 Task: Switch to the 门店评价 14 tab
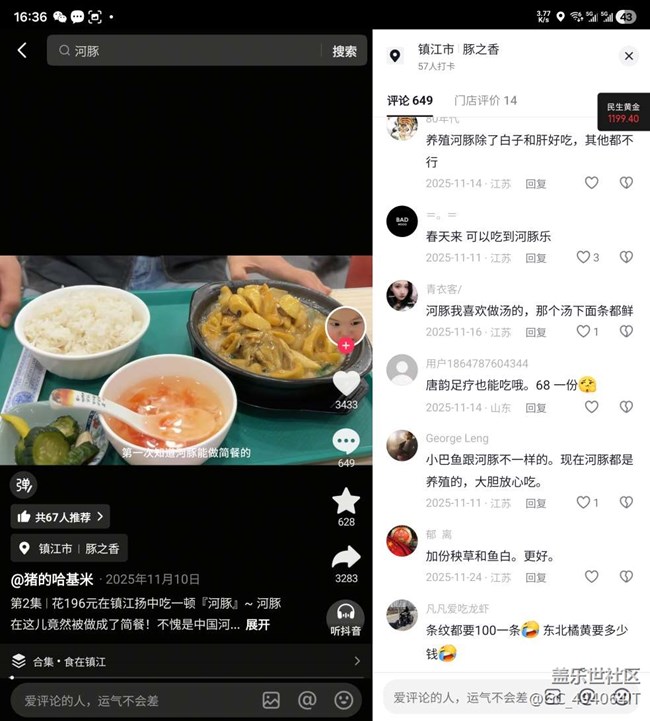(x=485, y=100)
